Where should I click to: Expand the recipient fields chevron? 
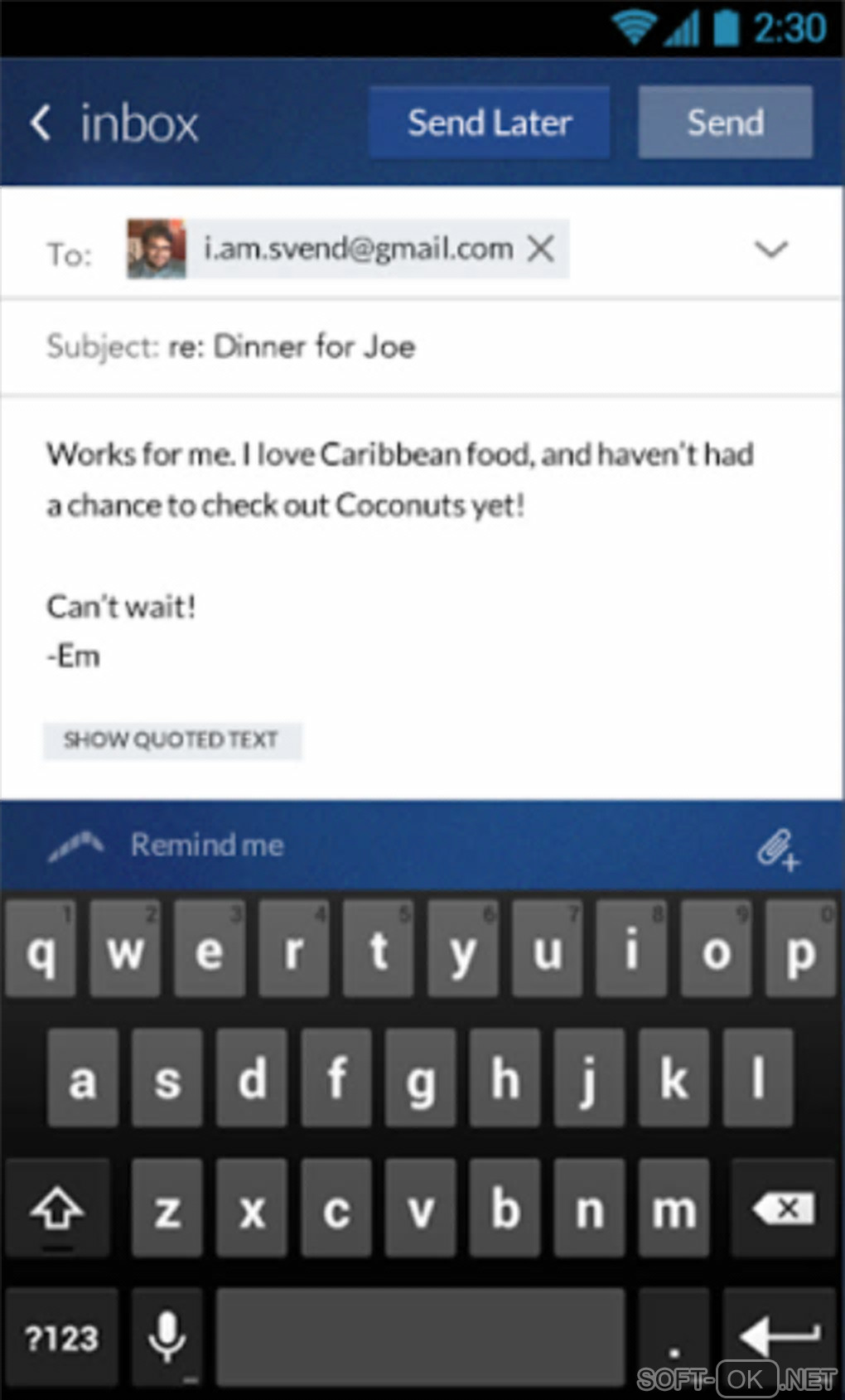[x=770, y=249]
